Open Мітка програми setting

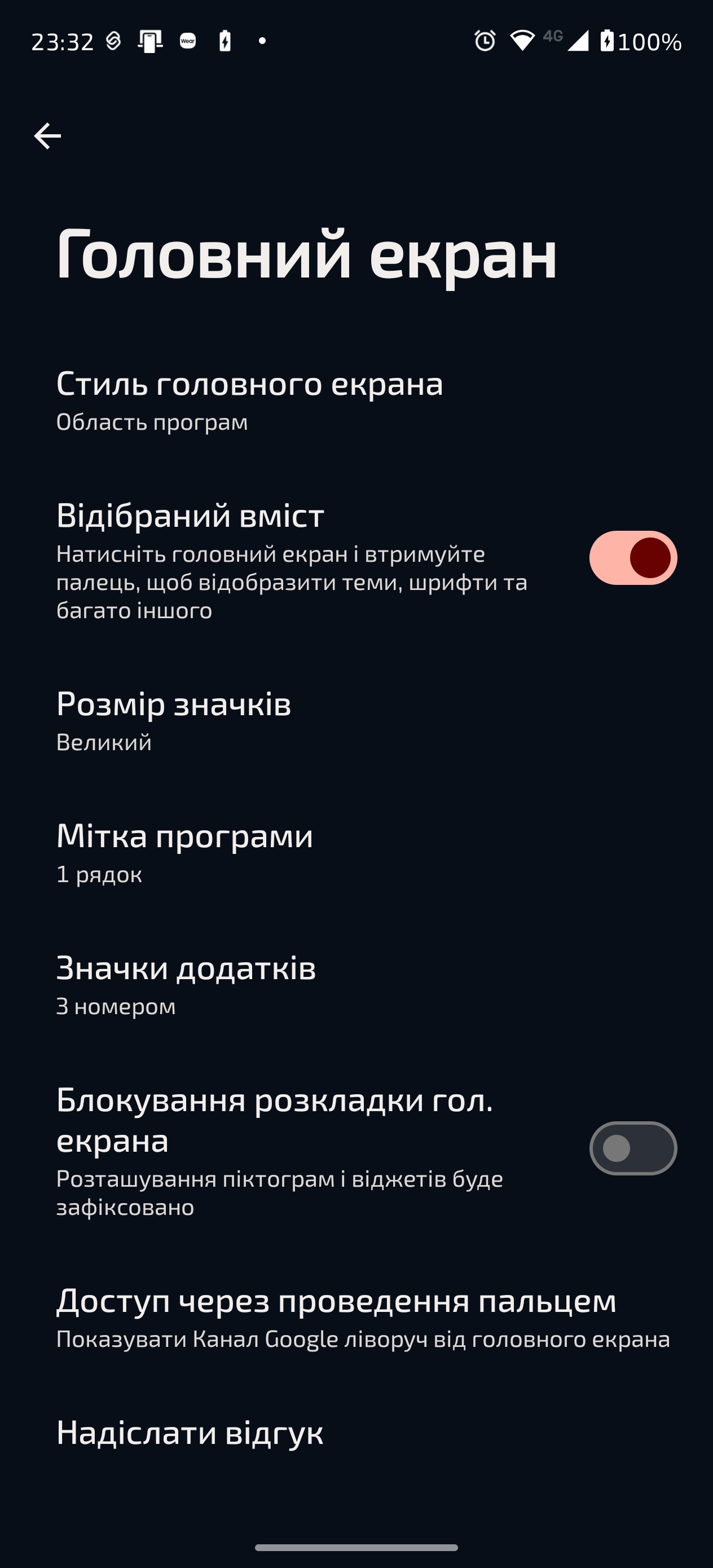pyautogui.click(x=184, y=852)
